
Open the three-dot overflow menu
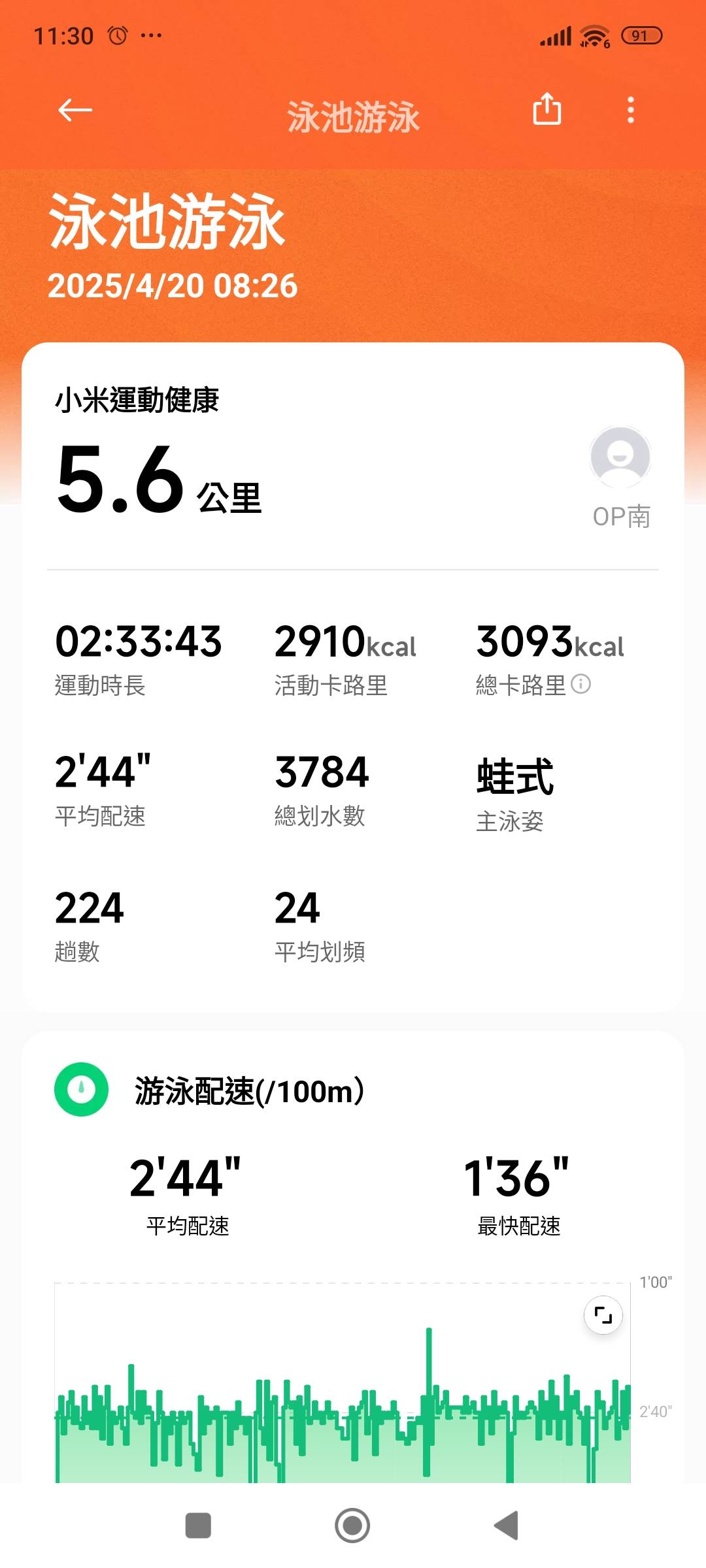631,110
